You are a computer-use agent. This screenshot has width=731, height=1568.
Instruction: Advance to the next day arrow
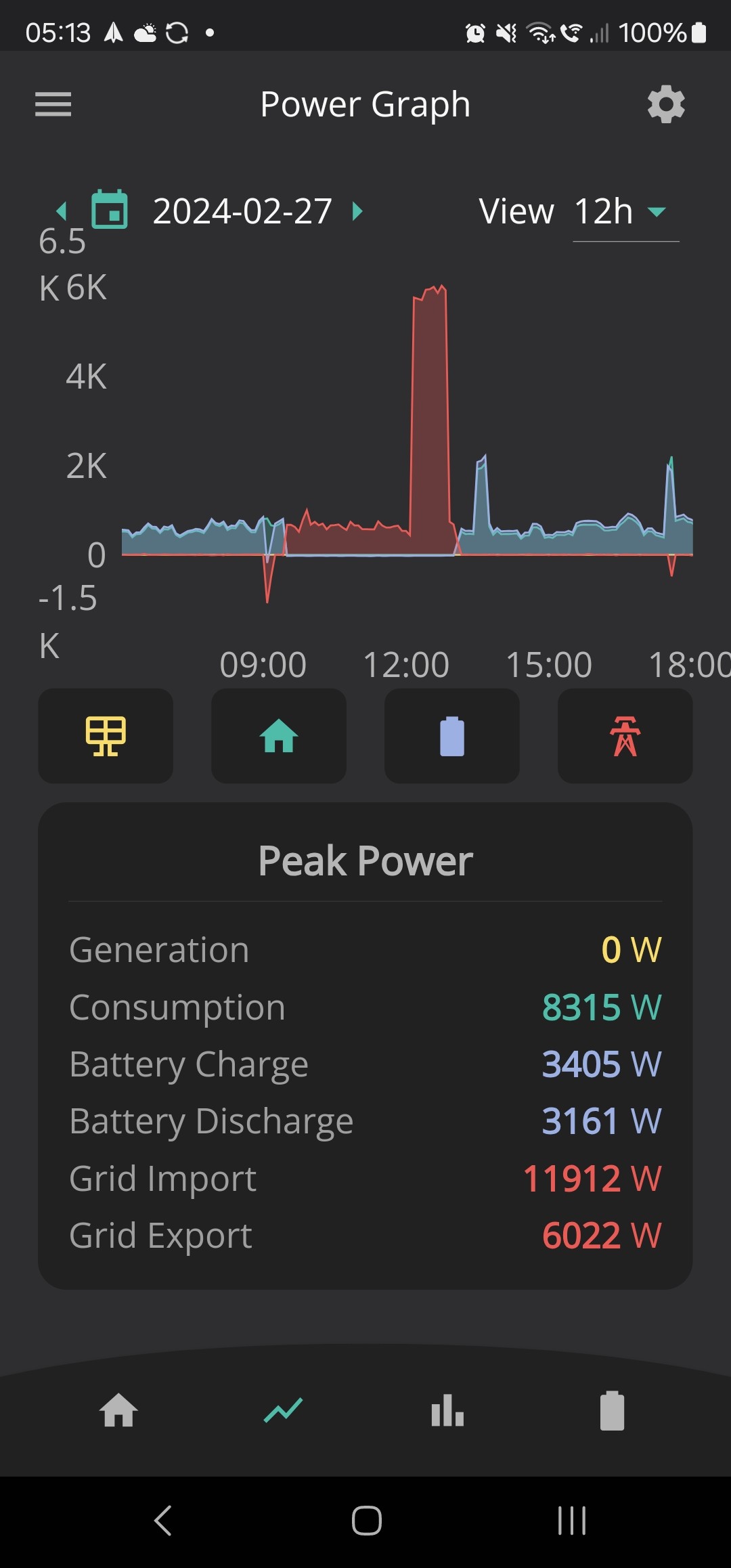[x=357, y=211]
